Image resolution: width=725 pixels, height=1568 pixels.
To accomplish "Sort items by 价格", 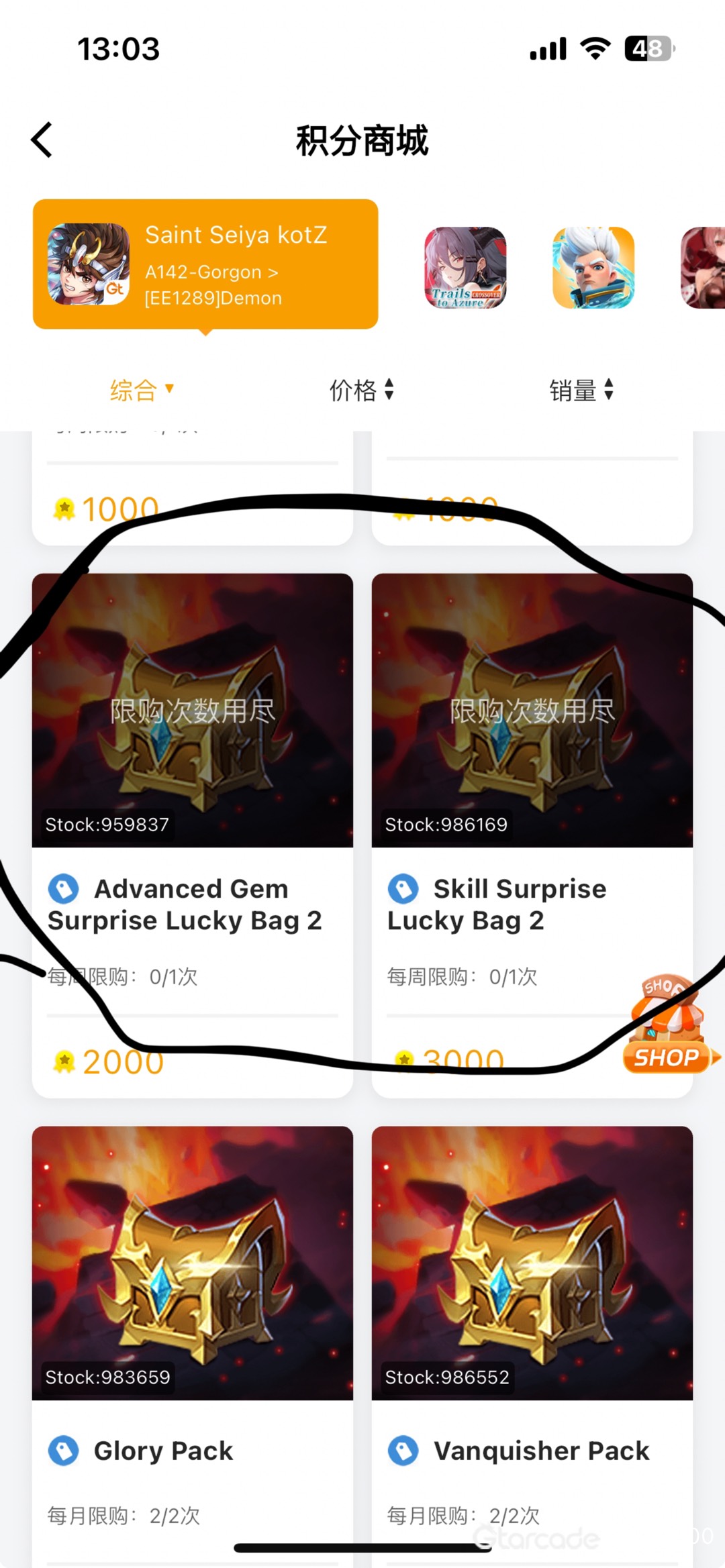I will (x=361, y=390).
